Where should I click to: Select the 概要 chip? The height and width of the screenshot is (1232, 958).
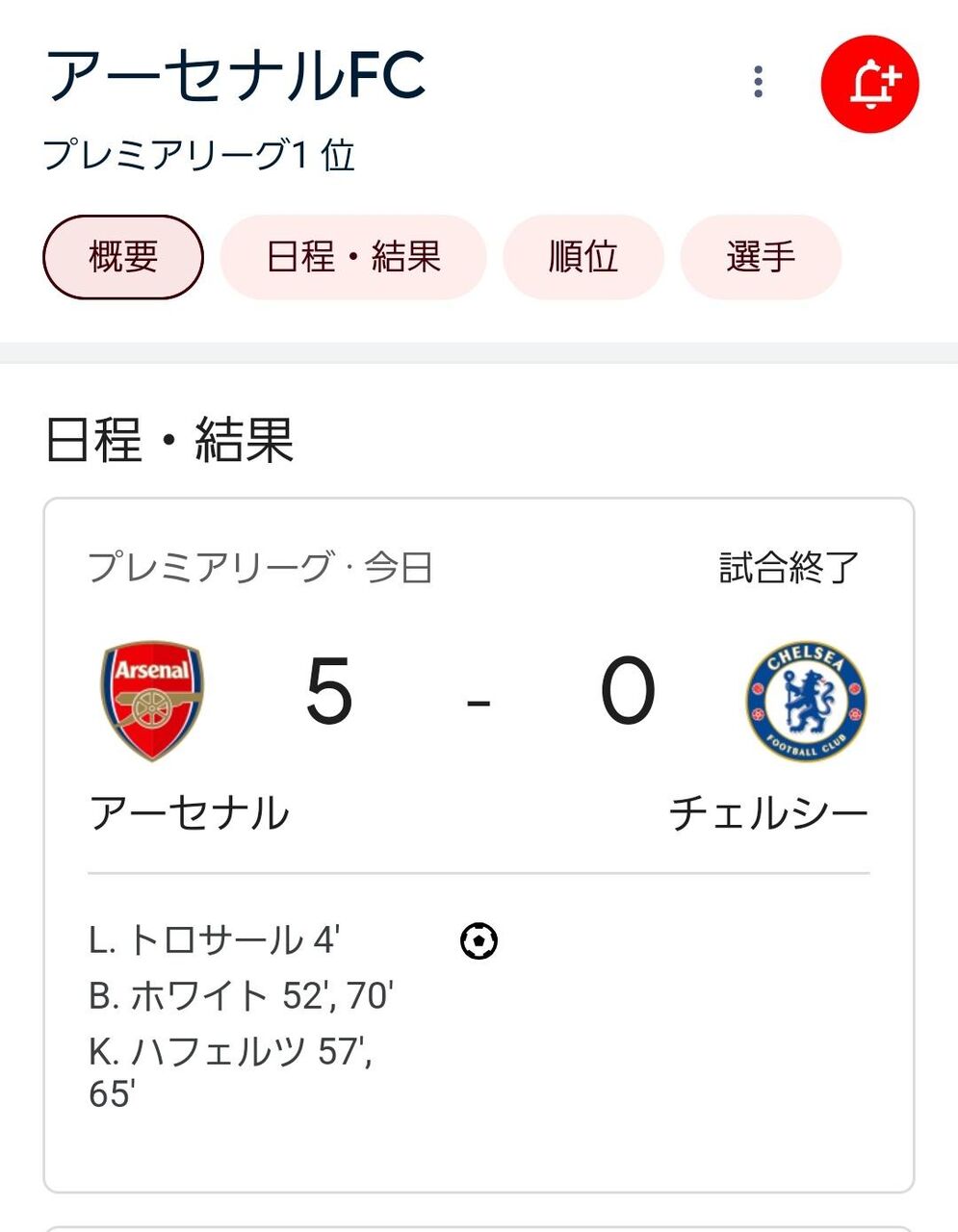pos(123,257)
